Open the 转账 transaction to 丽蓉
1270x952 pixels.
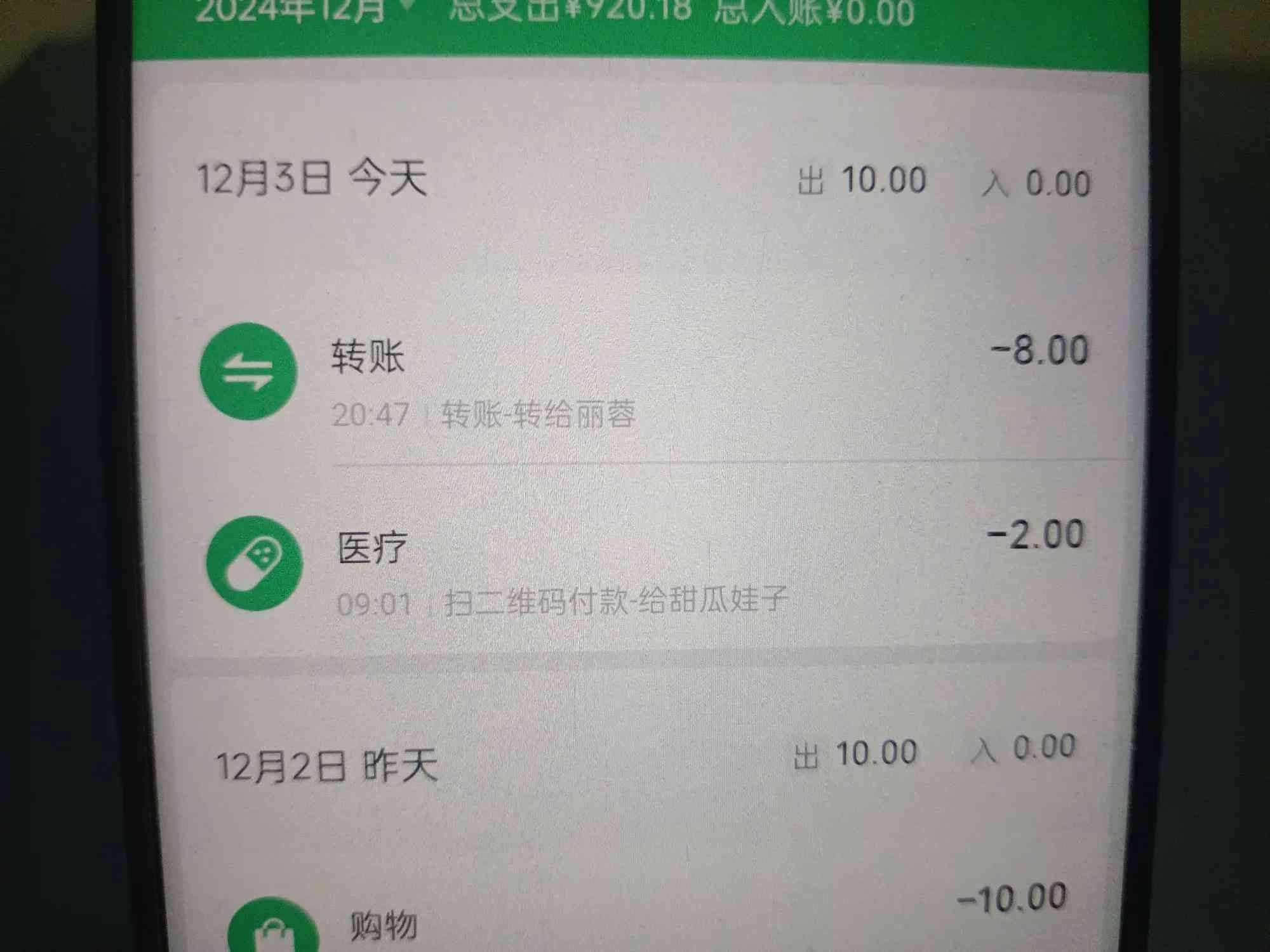coord(635,381)
